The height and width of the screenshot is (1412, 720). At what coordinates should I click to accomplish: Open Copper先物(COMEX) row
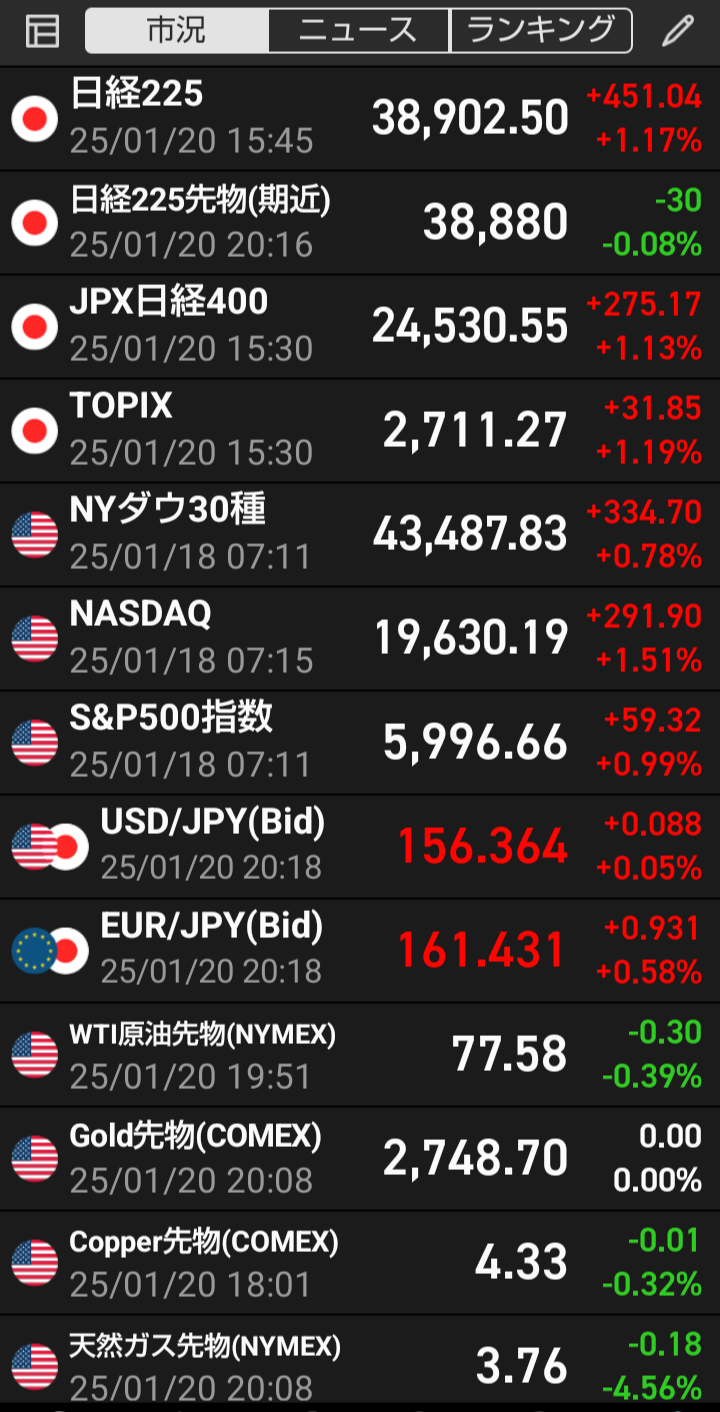pyautogui.click(x=360, y=1263)
